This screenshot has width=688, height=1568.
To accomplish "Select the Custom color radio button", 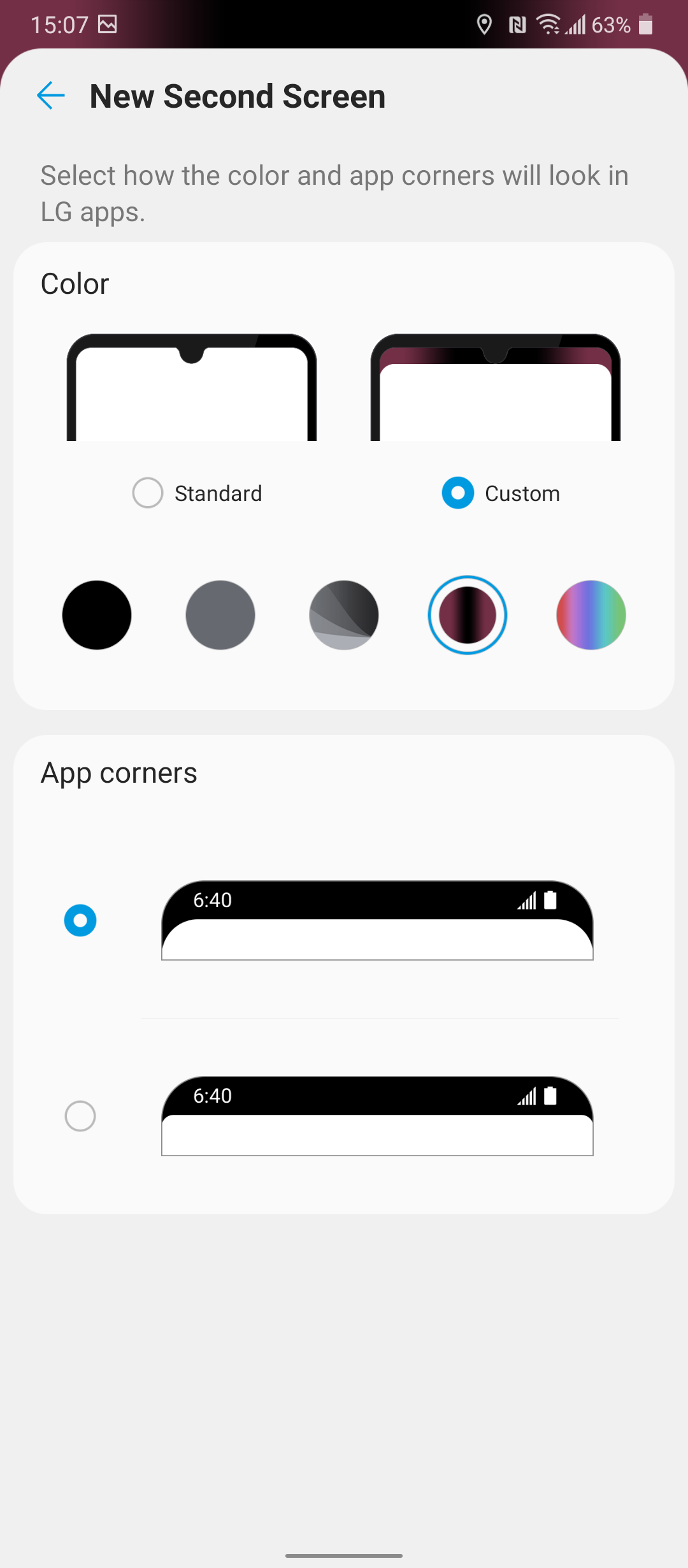I will (x=458, y=493).
